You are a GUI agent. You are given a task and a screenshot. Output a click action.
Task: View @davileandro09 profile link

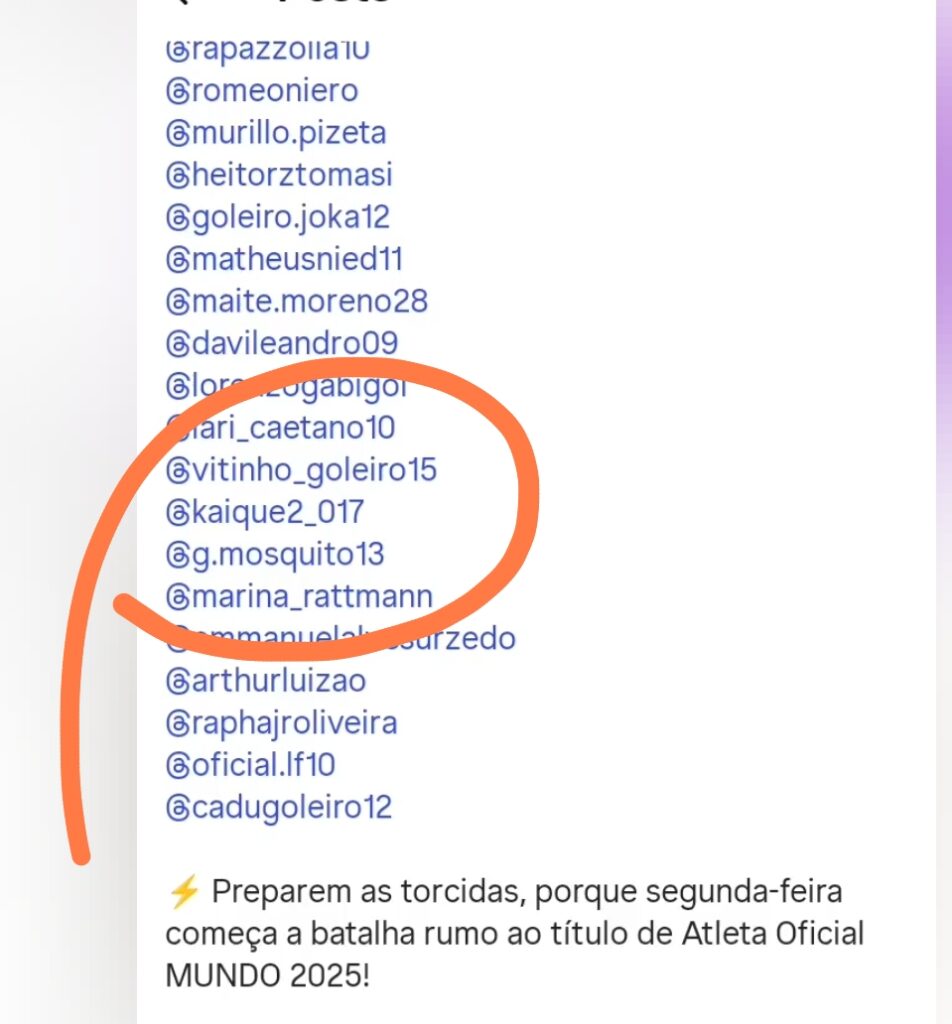pos(282,343)
